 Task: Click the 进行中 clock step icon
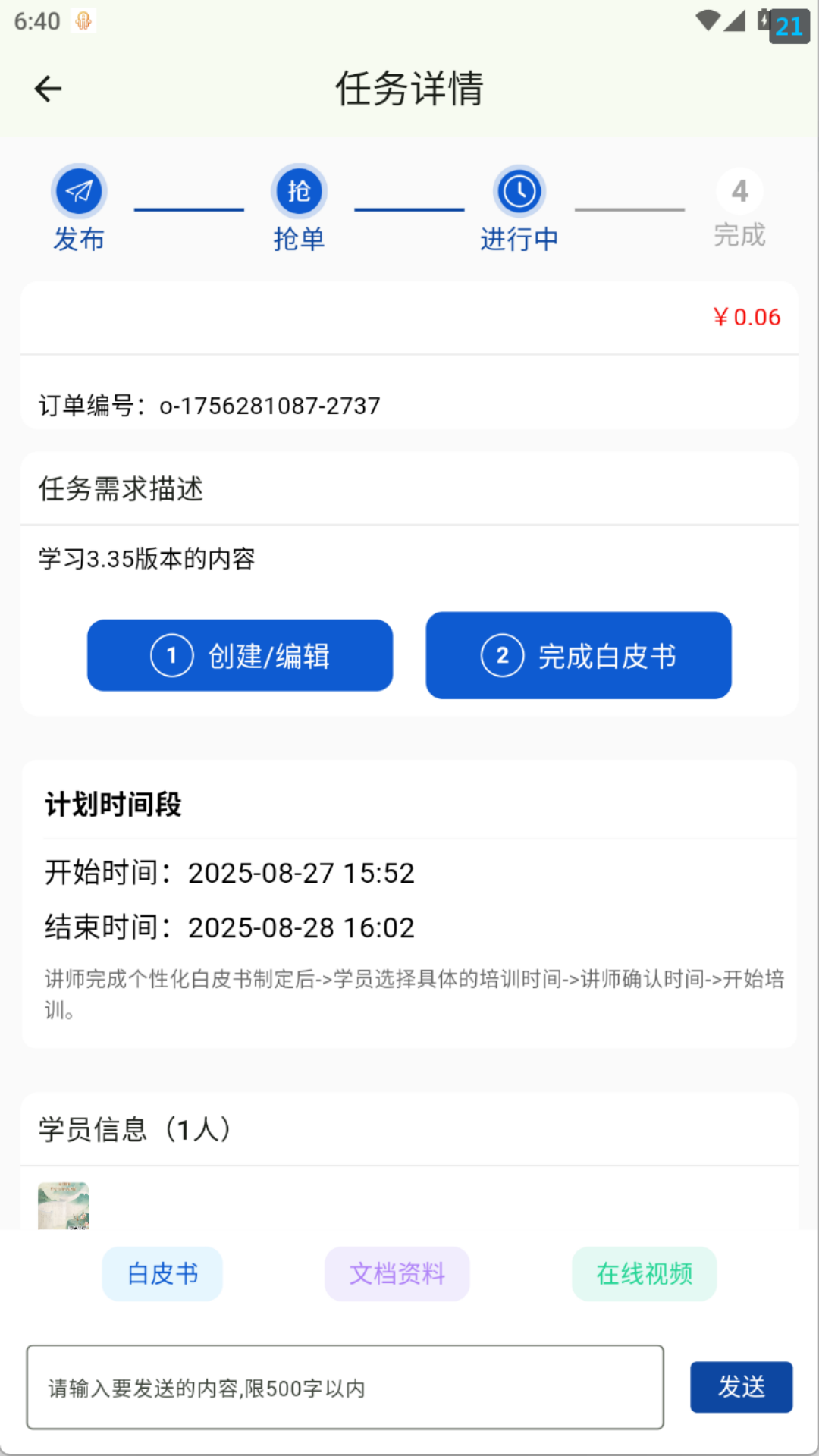pyautogui.click(x=519, y=192)
